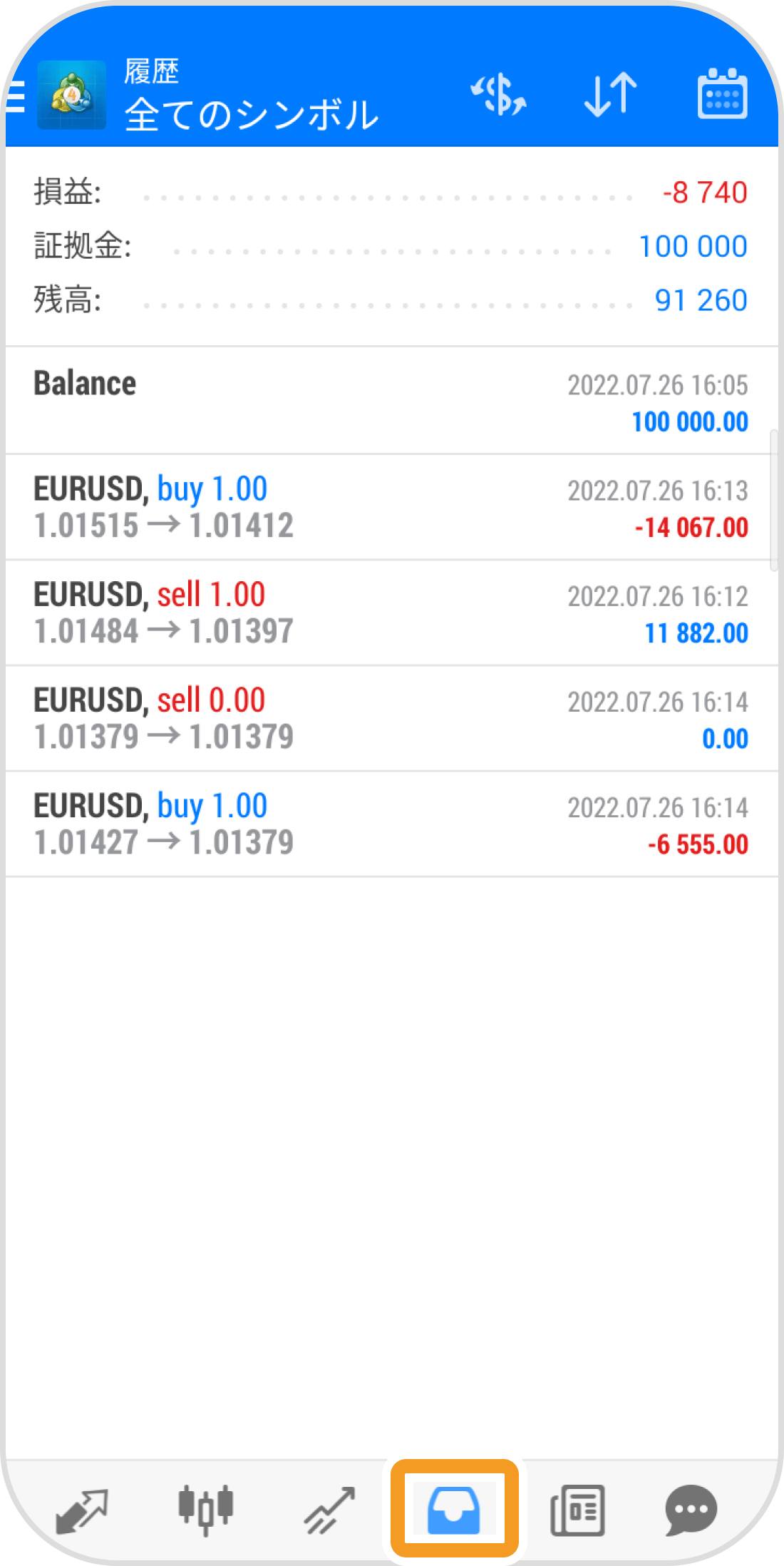
Task: Switch to the Chart tab
Action: tap(205, 1509)
